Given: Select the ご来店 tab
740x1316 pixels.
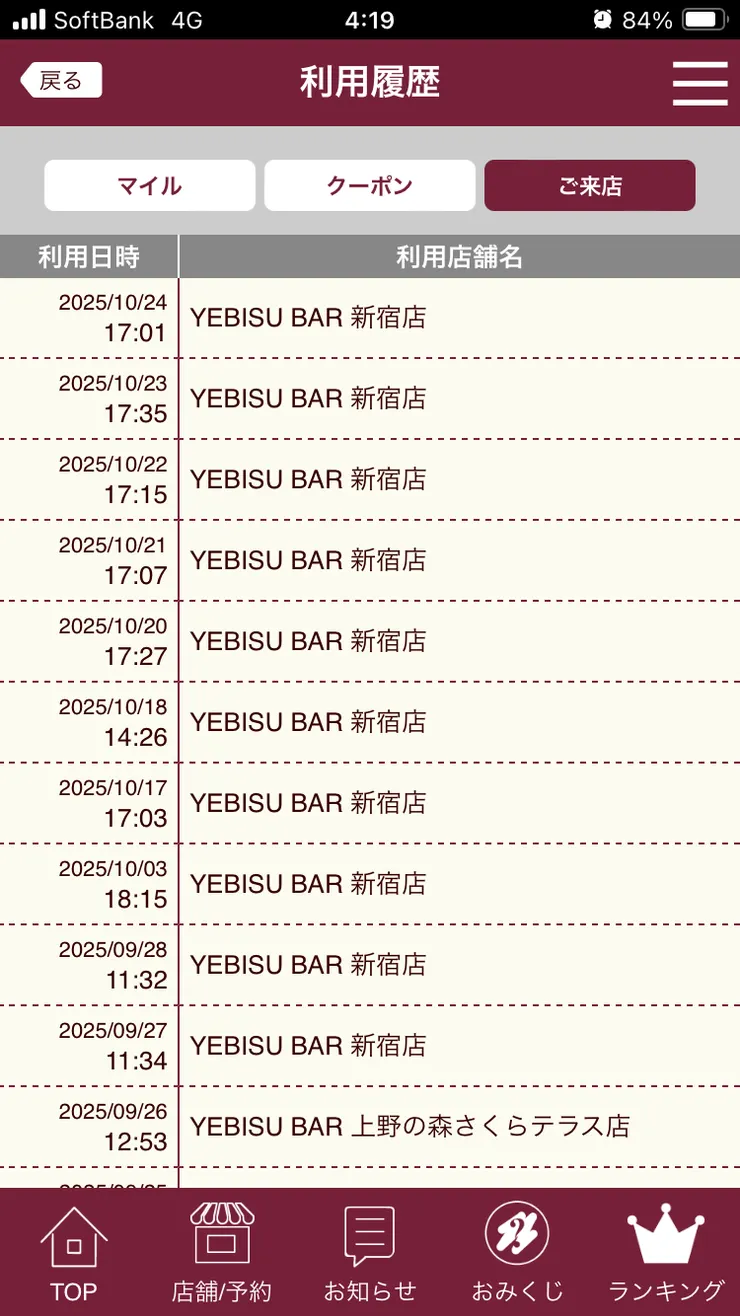Looking at the screenshot, I should click(x=590, y=186).
